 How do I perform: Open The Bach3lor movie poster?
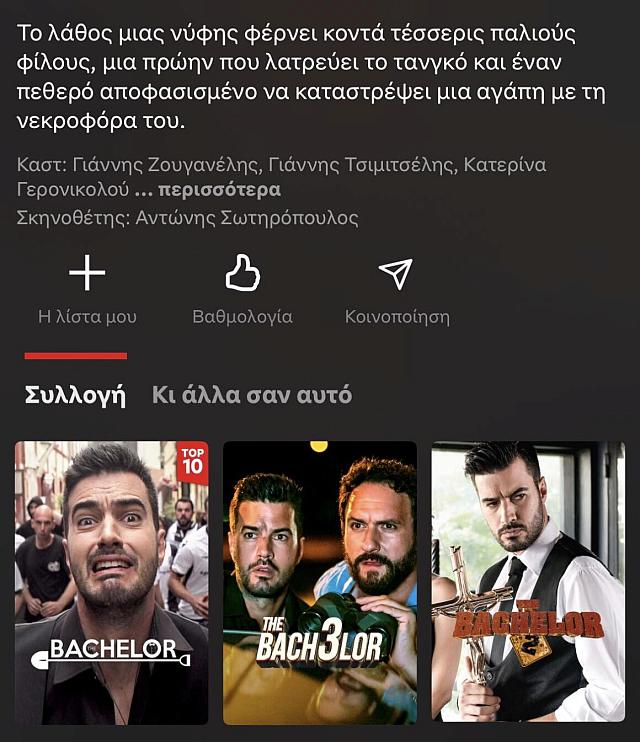(320, 582)
